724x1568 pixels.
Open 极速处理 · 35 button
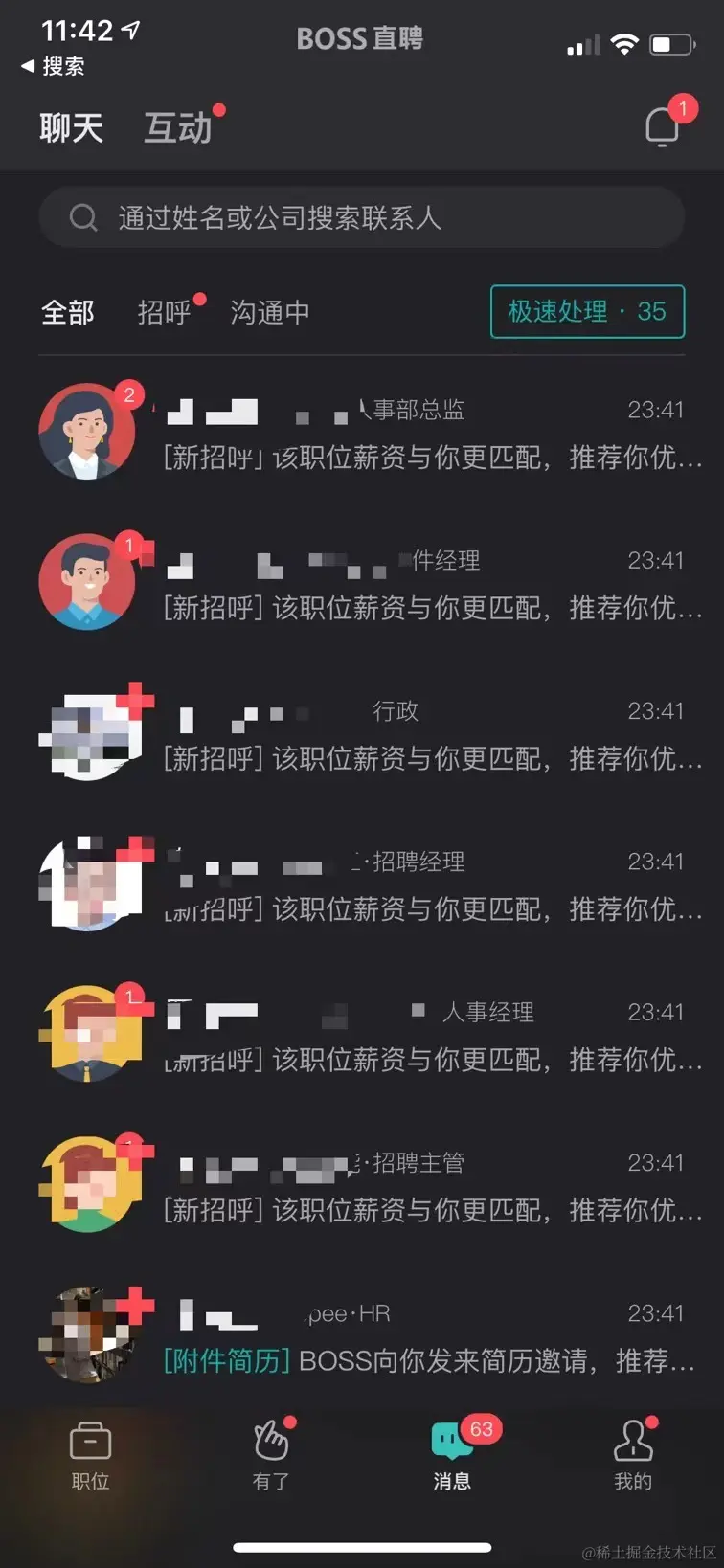(x=587, y=311)
